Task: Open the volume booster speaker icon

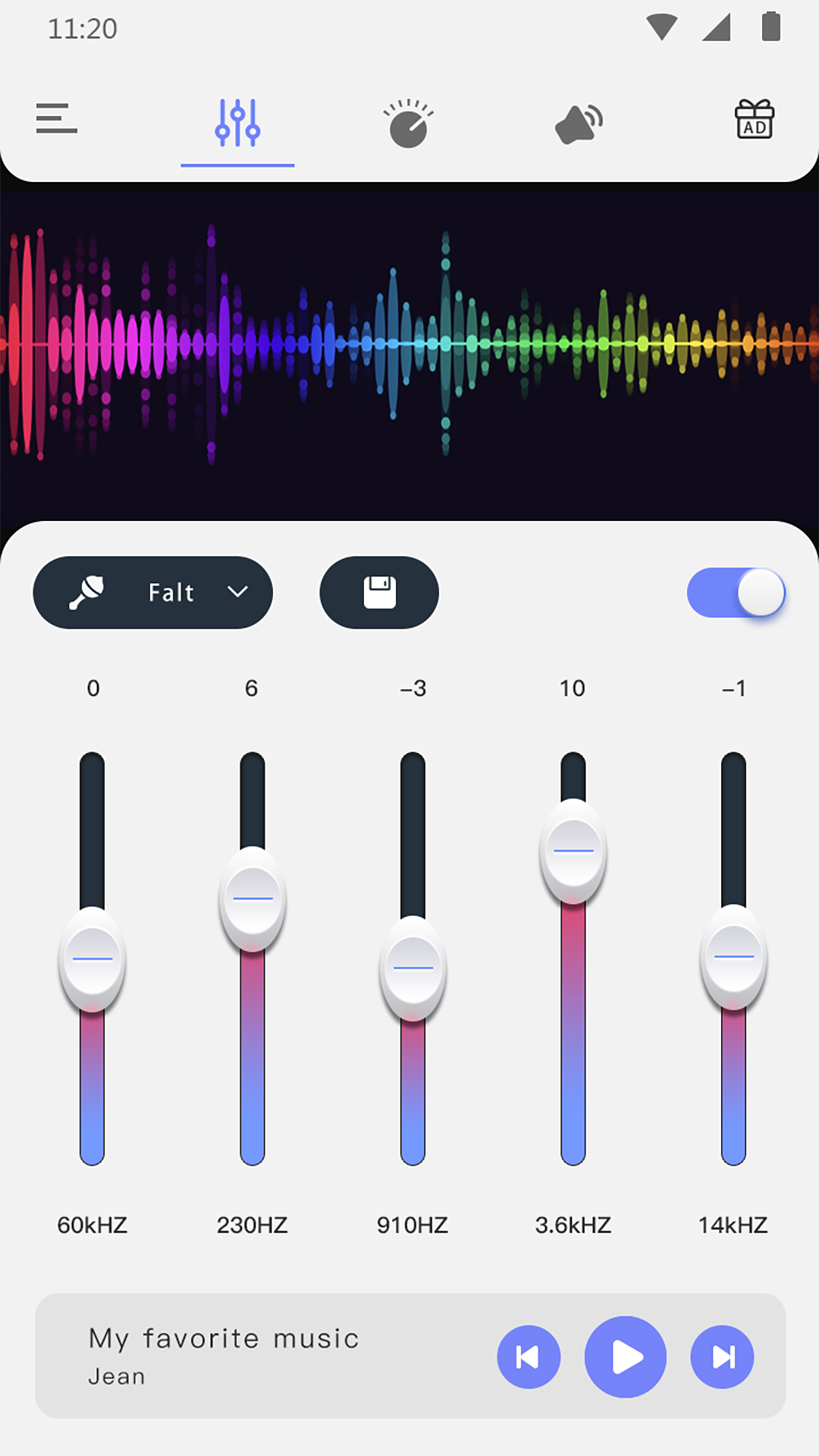Action: pos(578,124)
